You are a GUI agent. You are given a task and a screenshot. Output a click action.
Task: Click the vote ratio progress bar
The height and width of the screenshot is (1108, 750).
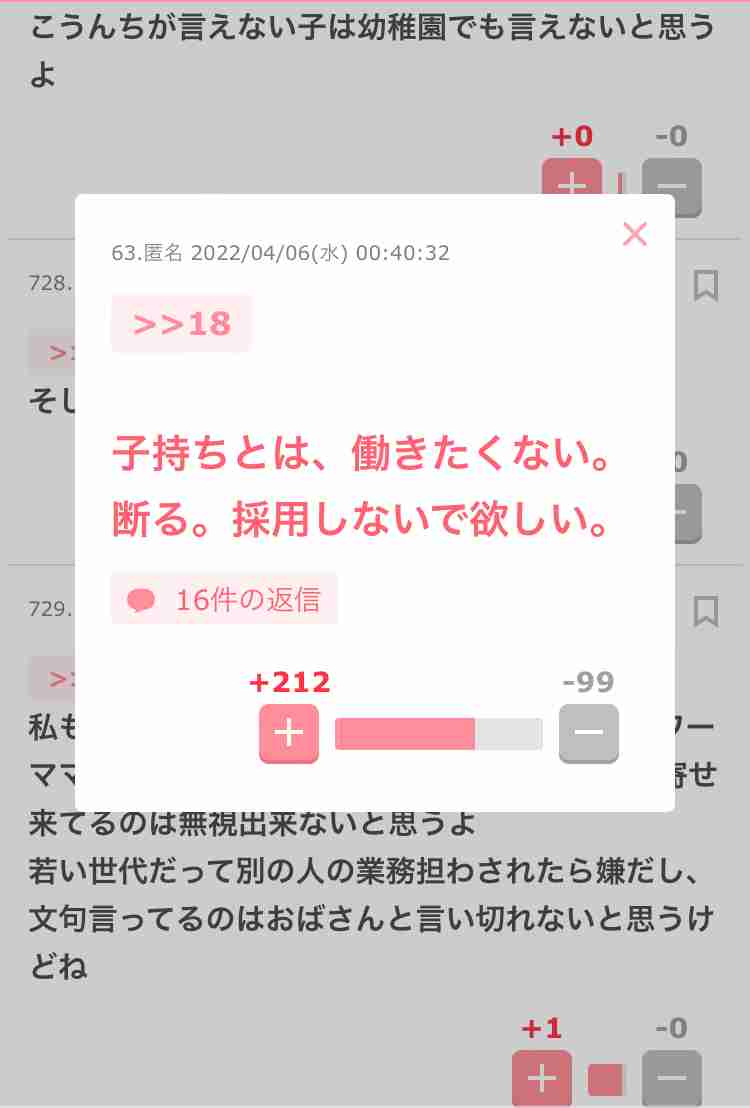pyautogui.click(x=438, y=733)
